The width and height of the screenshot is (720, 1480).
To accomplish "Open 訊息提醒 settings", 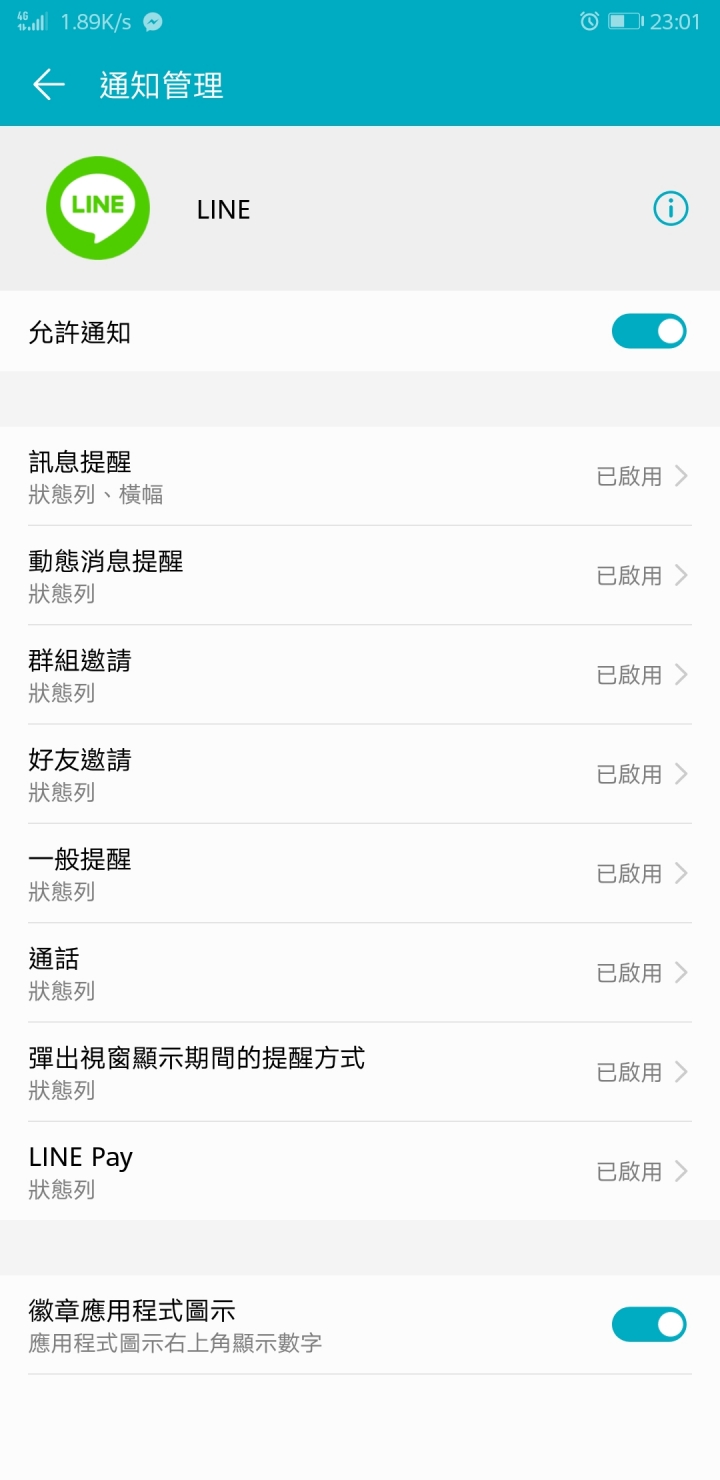I will coord(360,477).
